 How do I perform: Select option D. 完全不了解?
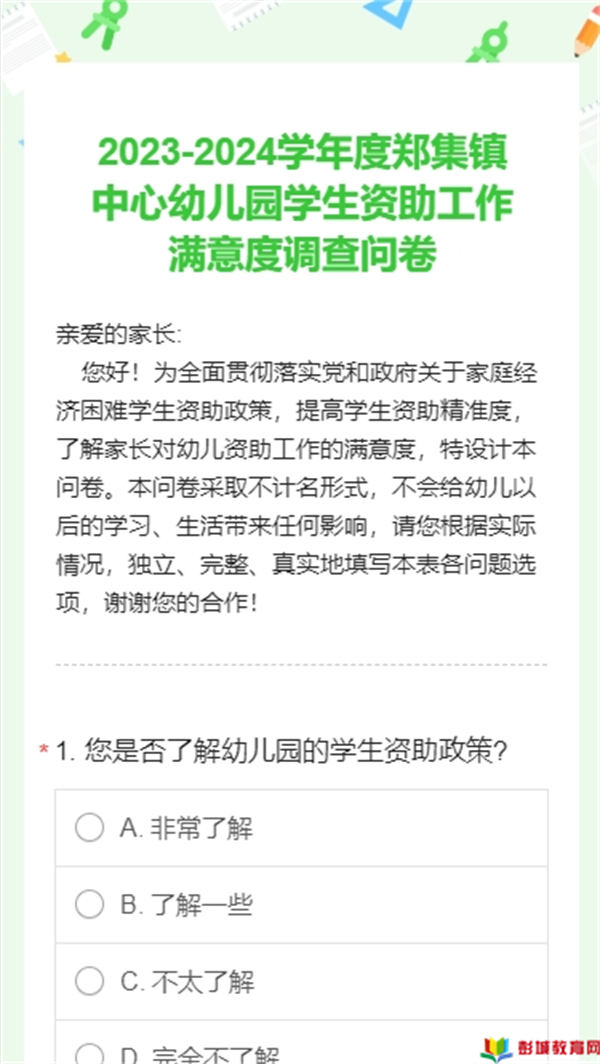pyautogui.click(x=301, y=1042)
